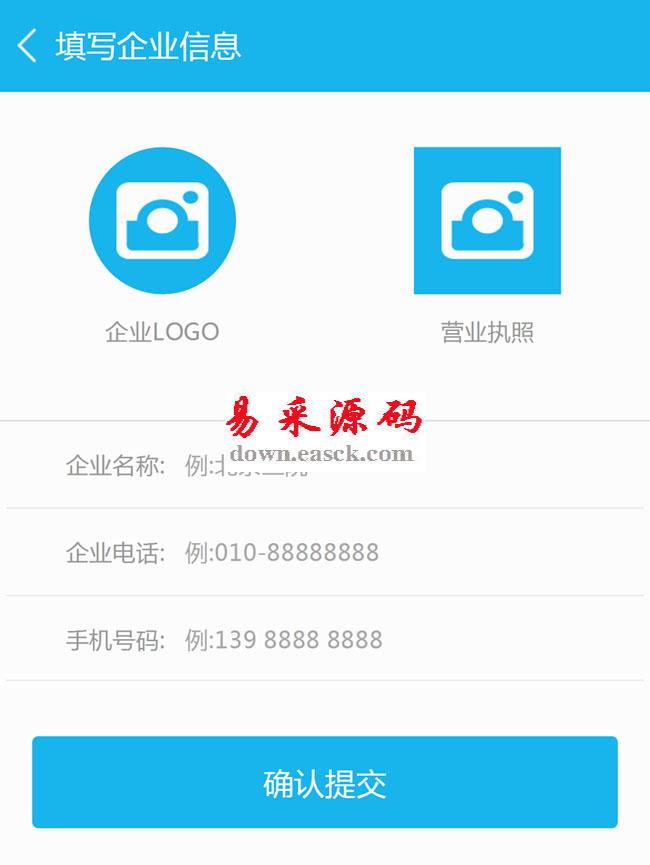This screenshot has width=650, height=865.
Task: Enter the 企业电话 field
Action: (400, 552)
